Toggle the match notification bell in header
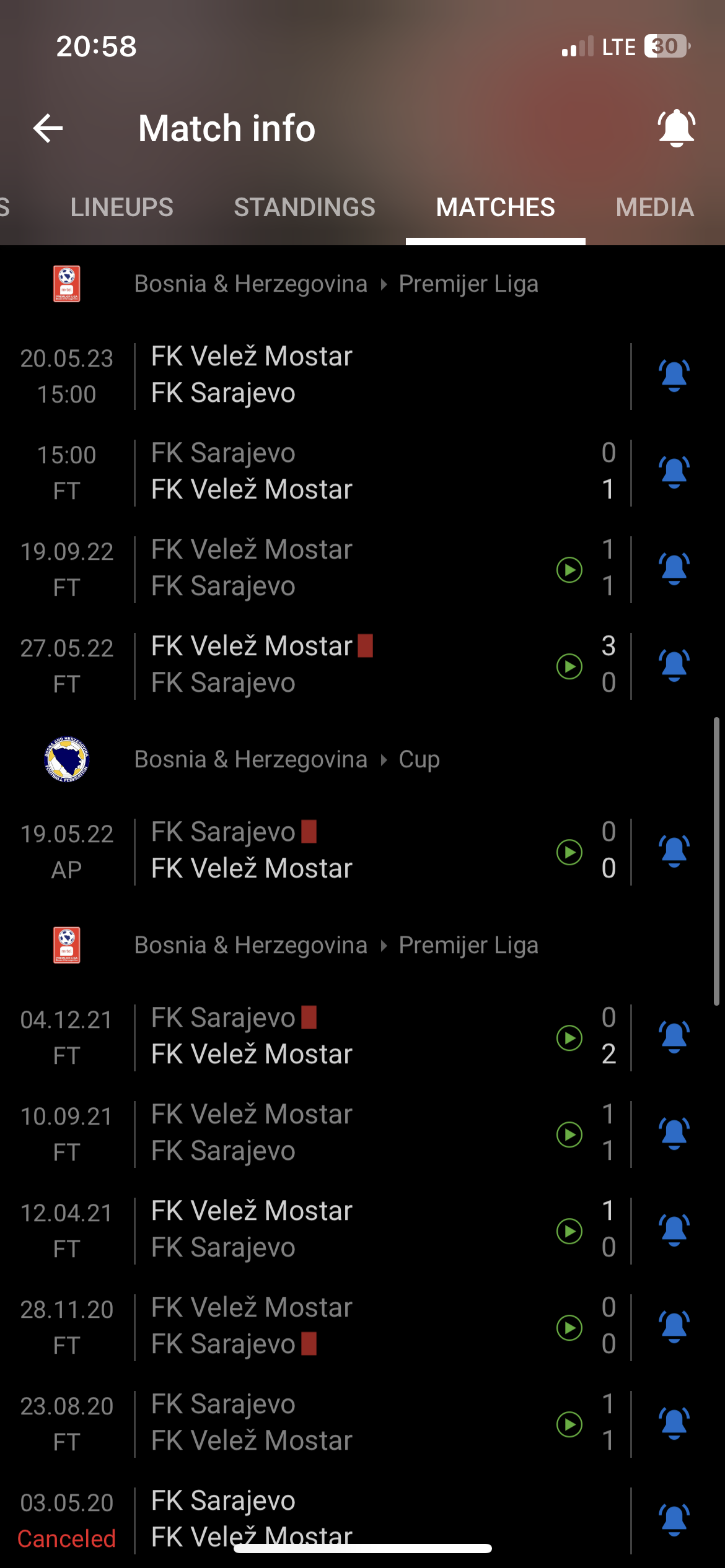This screenshot has height=1568, width=725. click(676, 128)
